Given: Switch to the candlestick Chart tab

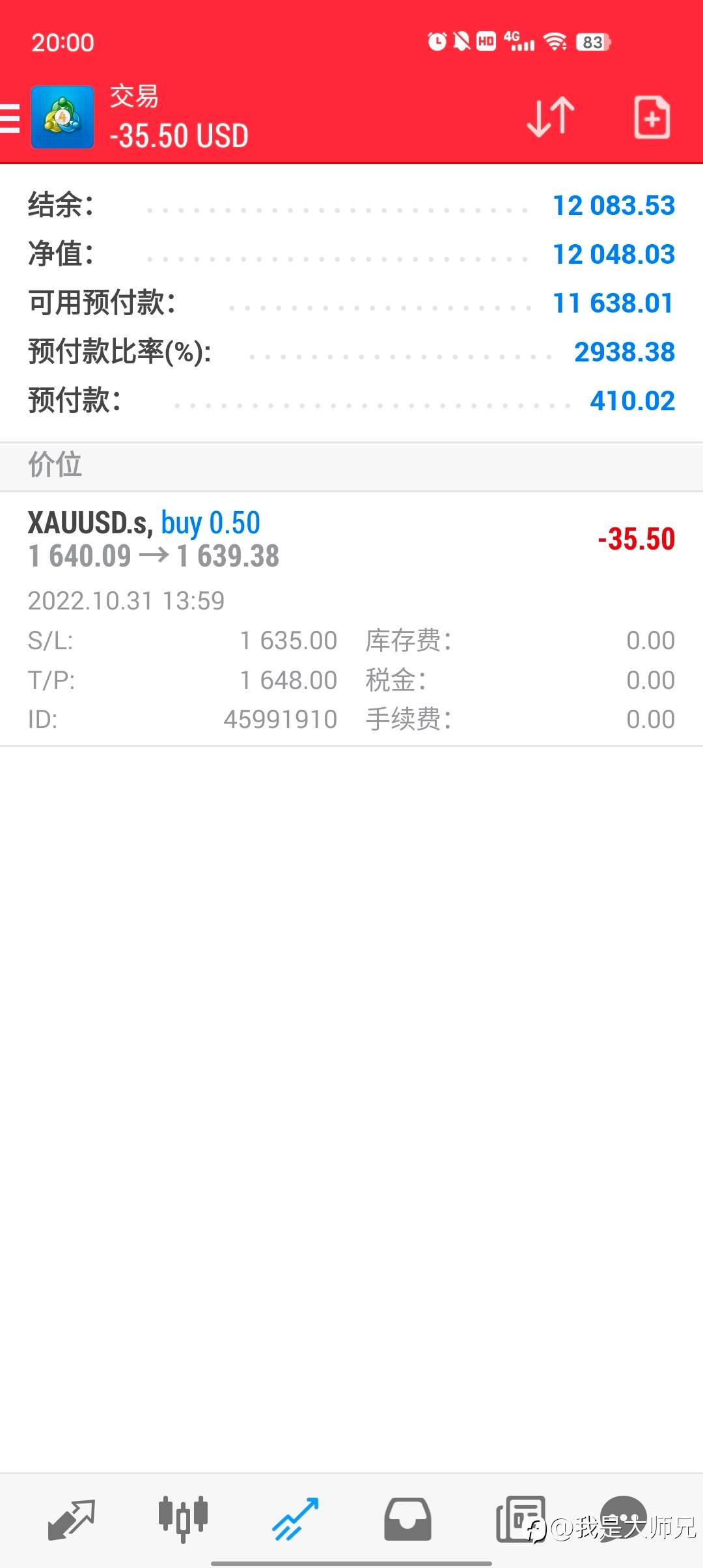Looking at the screenshot, I should click(x=183, y=1520).
